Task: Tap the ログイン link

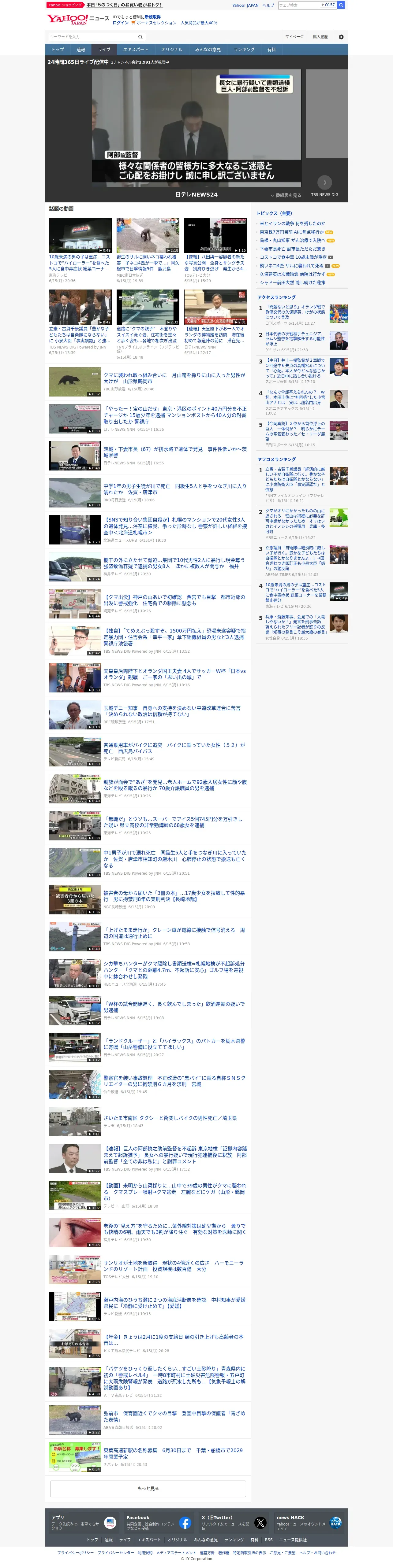Action: coord(121,23)
